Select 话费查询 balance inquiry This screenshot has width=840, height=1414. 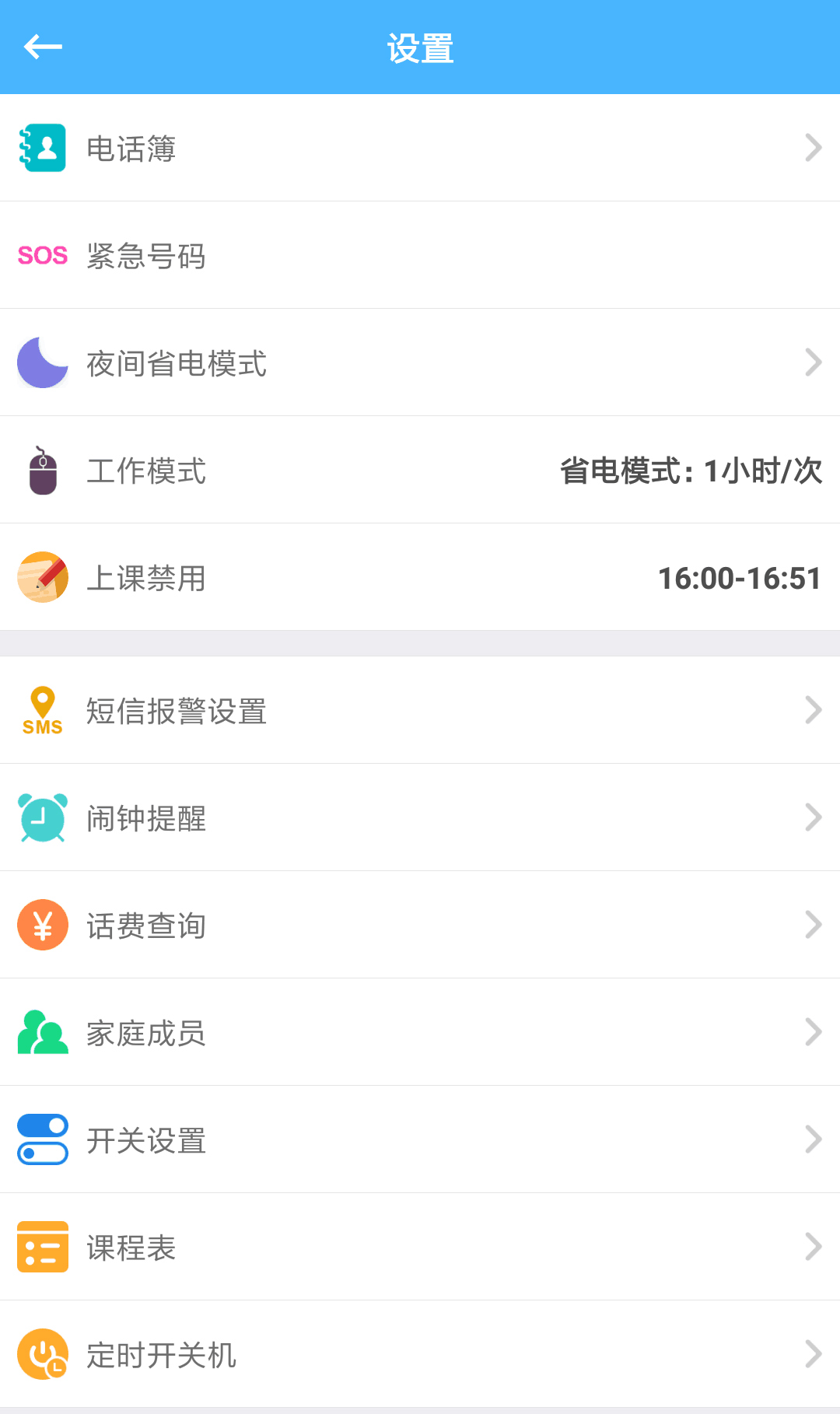(x=420, y=925)
